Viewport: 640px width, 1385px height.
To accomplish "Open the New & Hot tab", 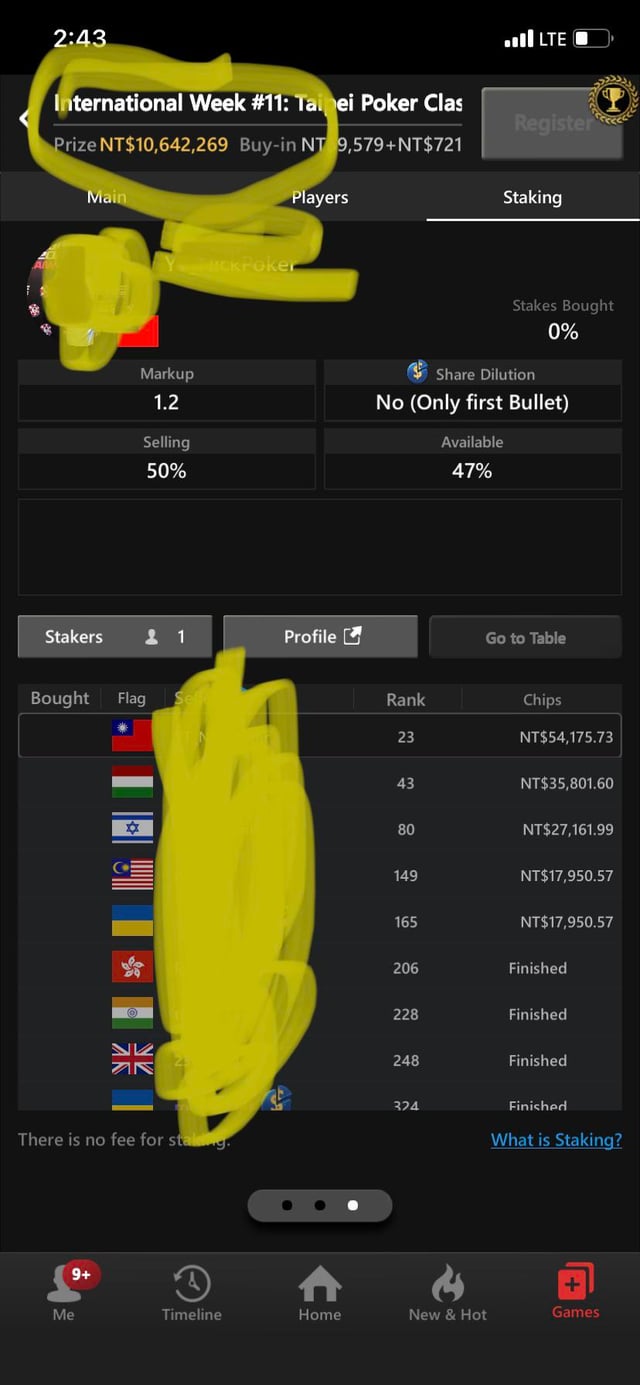I will (448, 1291).
